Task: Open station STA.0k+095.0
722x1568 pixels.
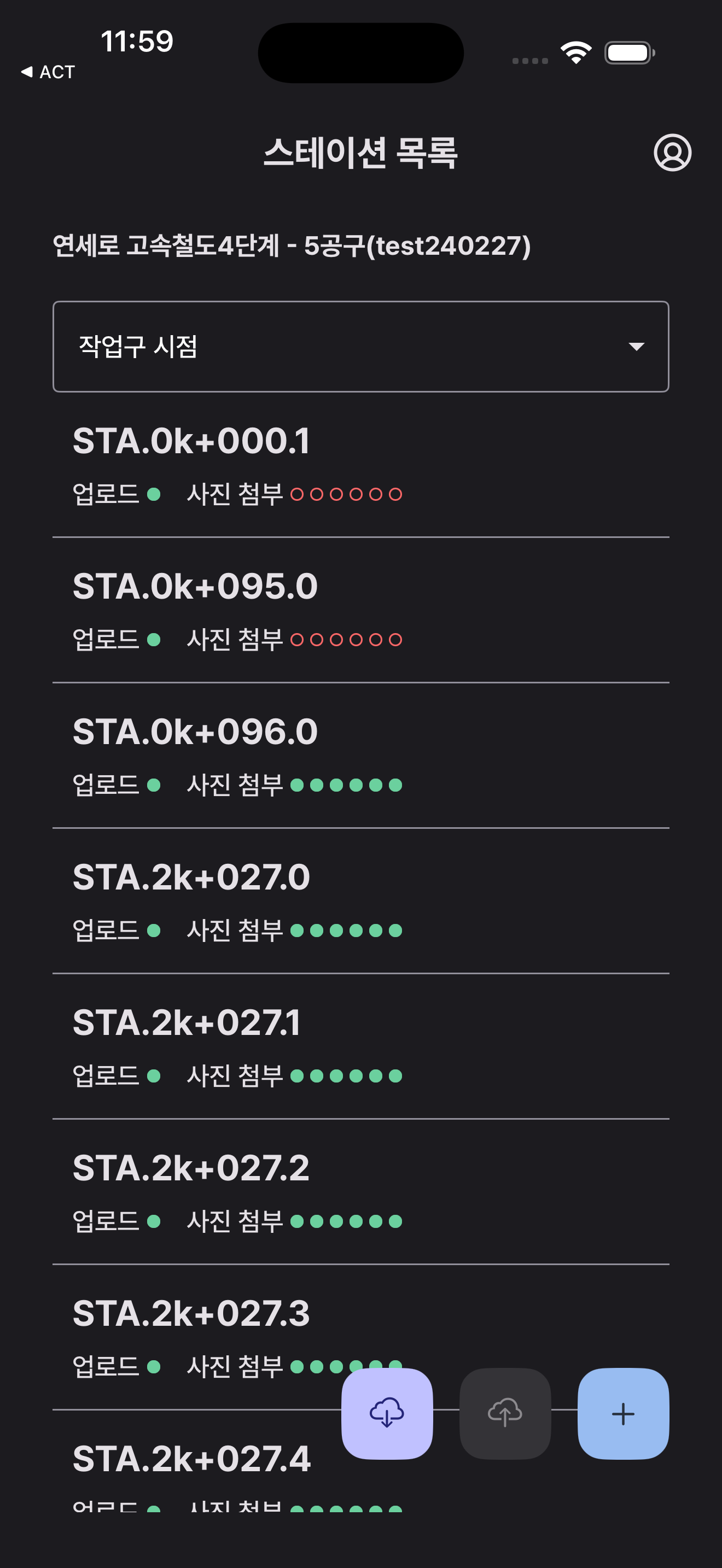Action: (195, 587)
